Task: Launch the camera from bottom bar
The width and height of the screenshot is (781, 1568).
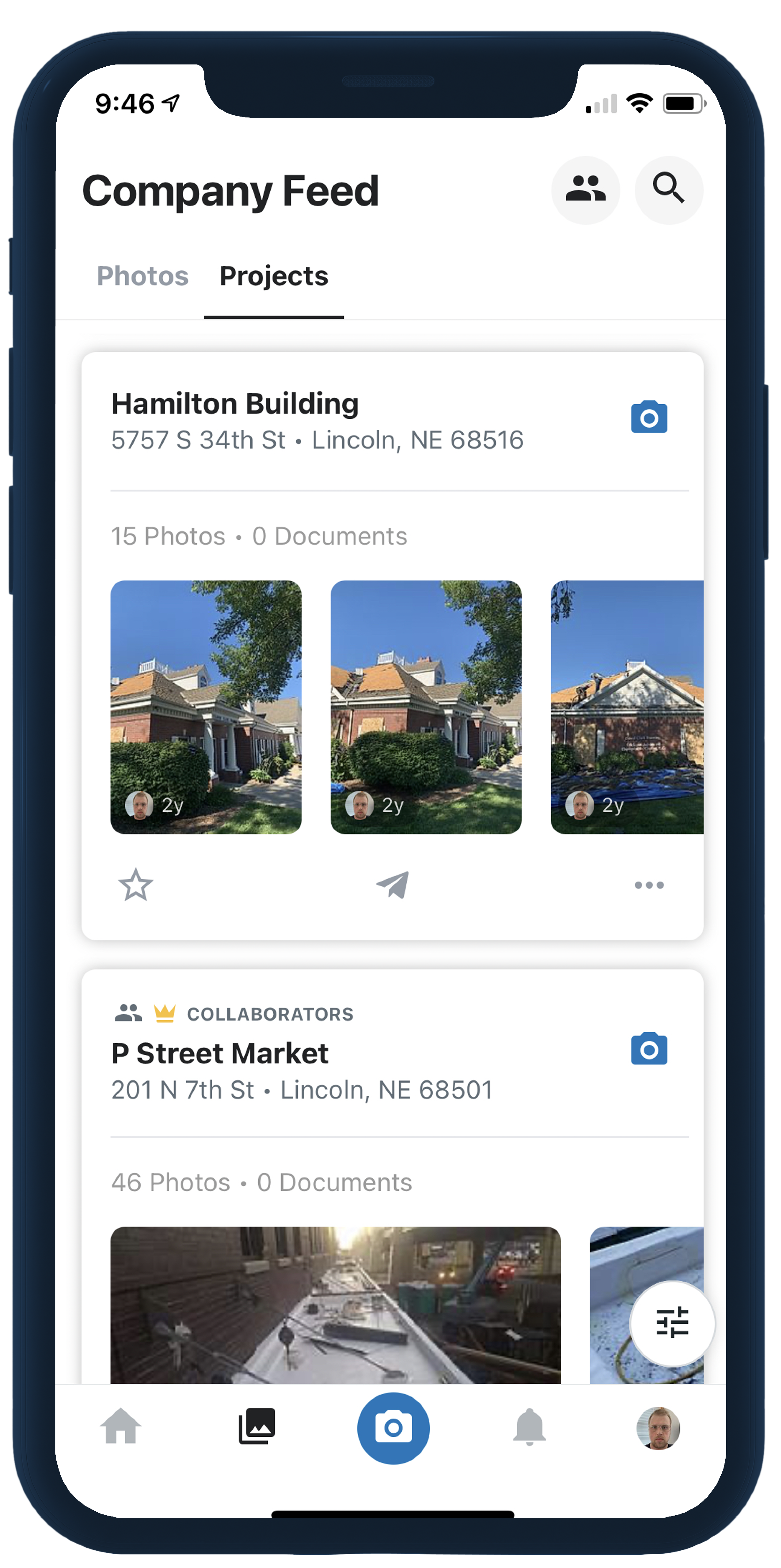Action: 393,1427
